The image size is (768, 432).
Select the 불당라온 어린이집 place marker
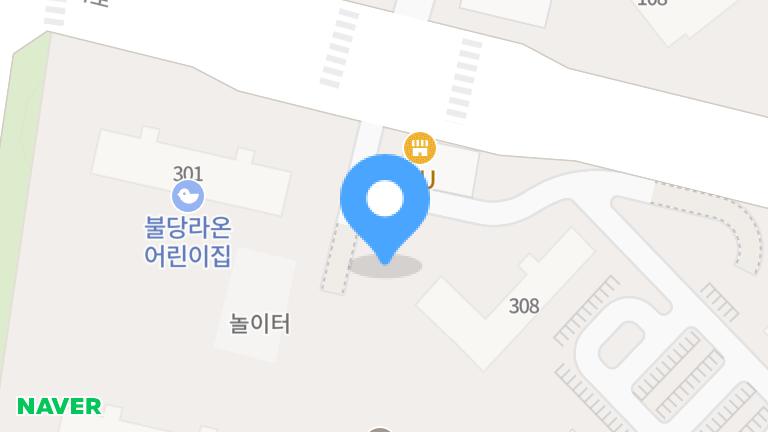coord(188,195)
